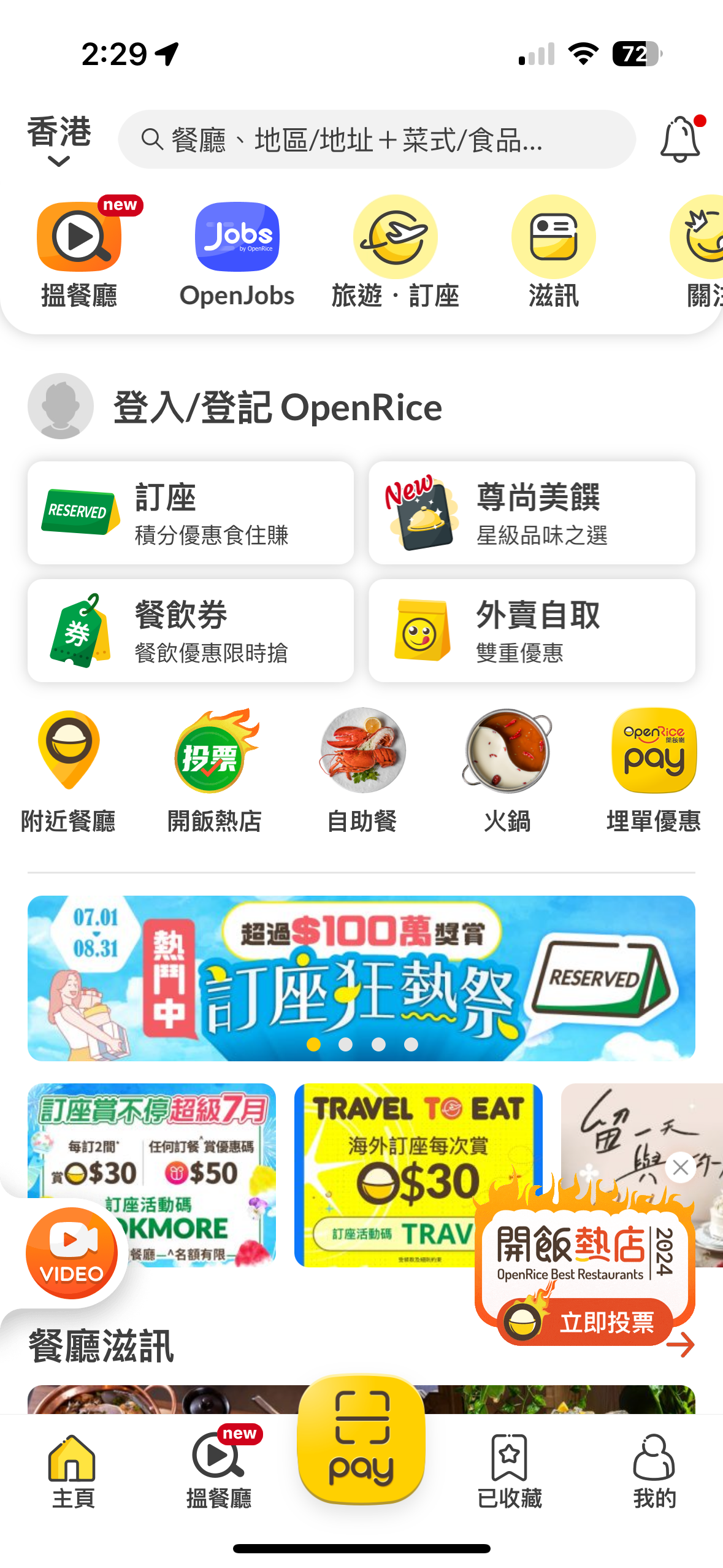Dismiss the 開飯熱店 promo with the X
Image resolution: width=723 pixels, height=1568 pixels.
click(679, 1167)
